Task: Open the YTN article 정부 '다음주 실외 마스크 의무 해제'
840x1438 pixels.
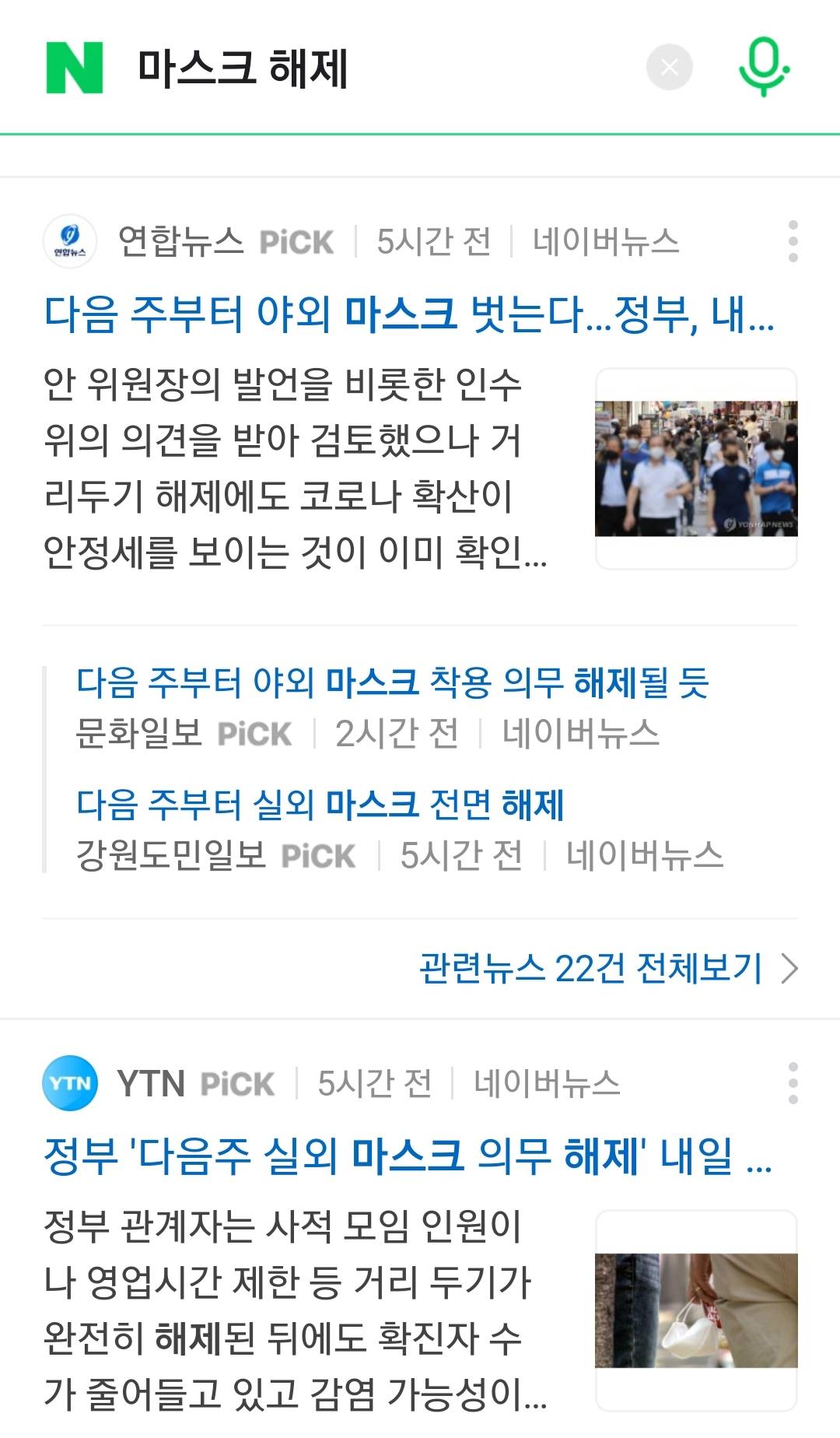Action: (x=408, y=1156)
